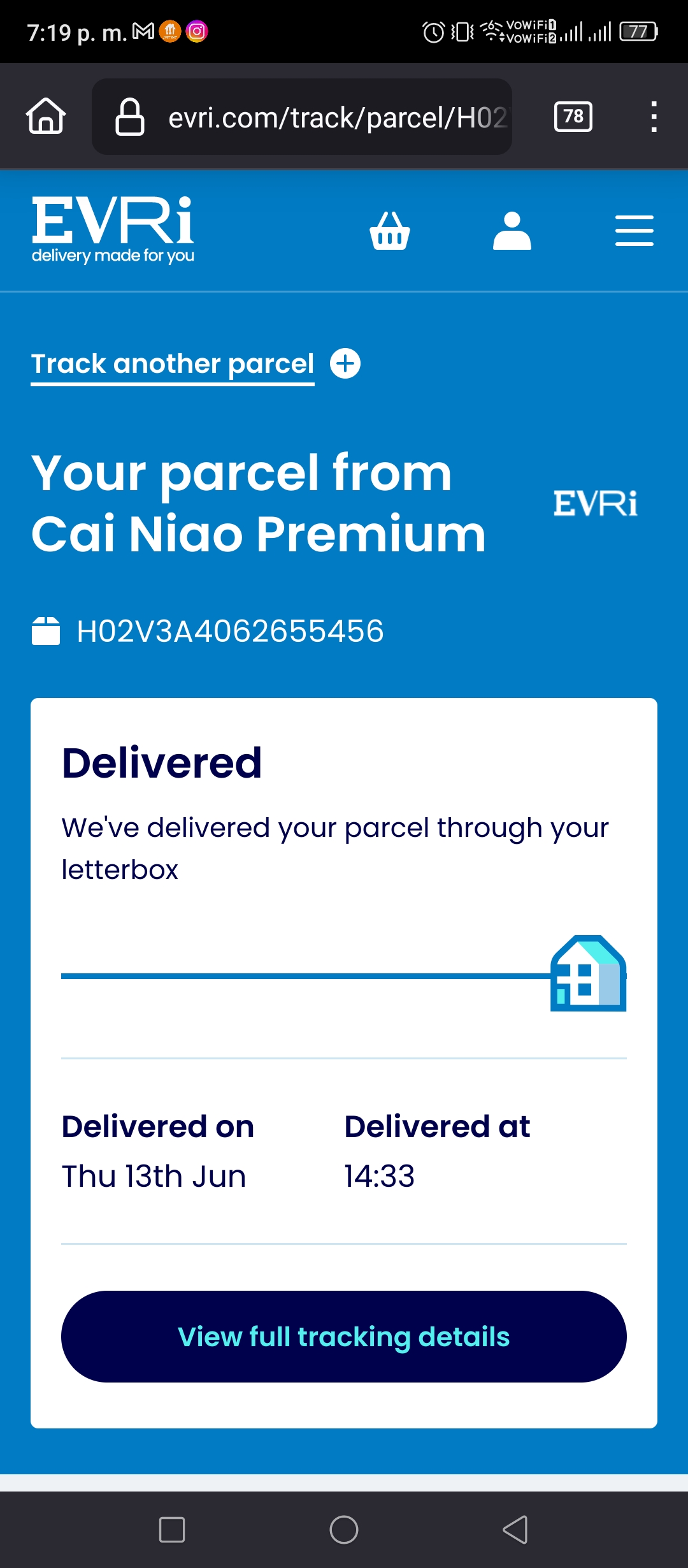Tap the browser address bar

click(302, 117)
